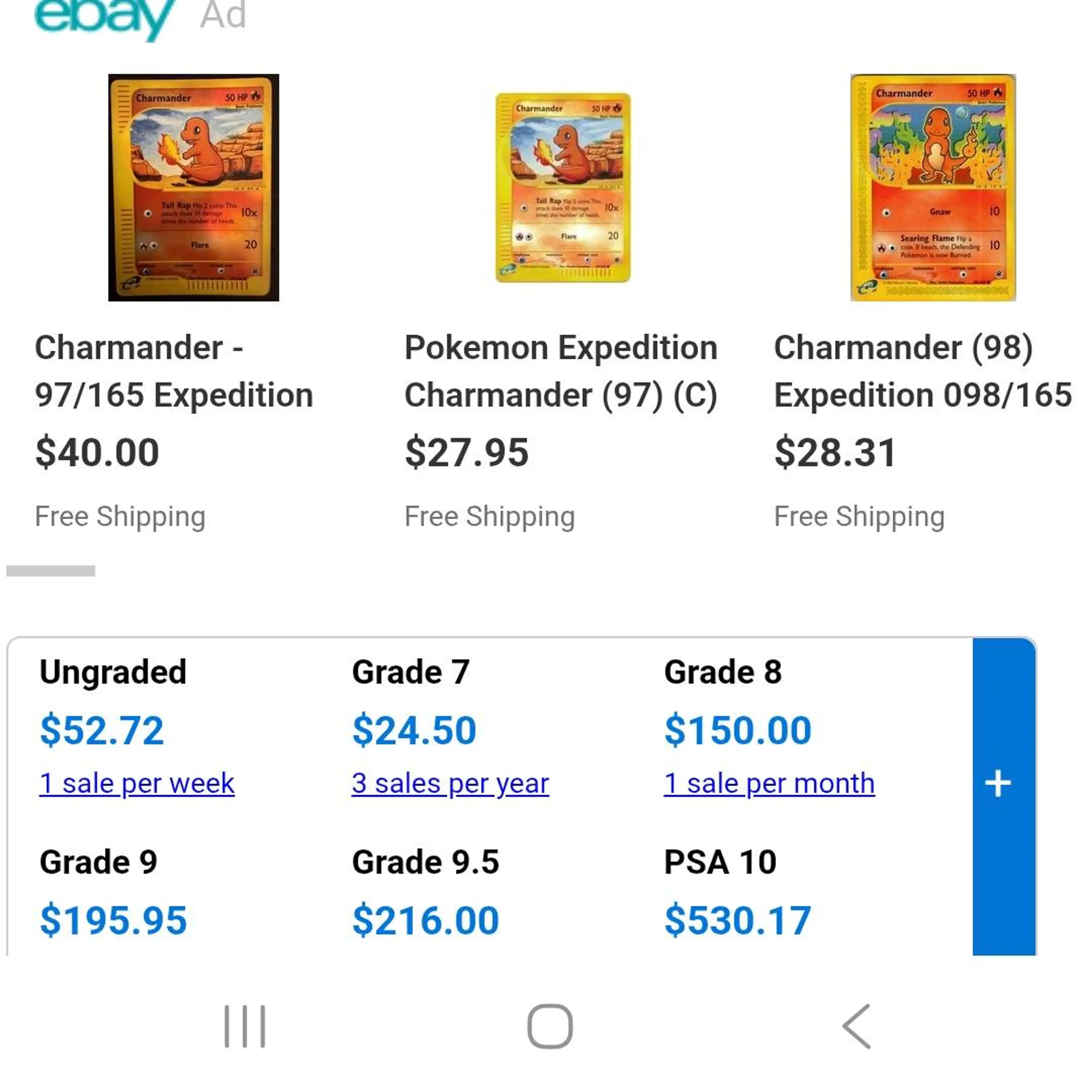The height and width of the screenshot is (1092, 1092).
Task: Open the "3 sales per year" link
Action: pyautogui.click(x=450, y=783)
